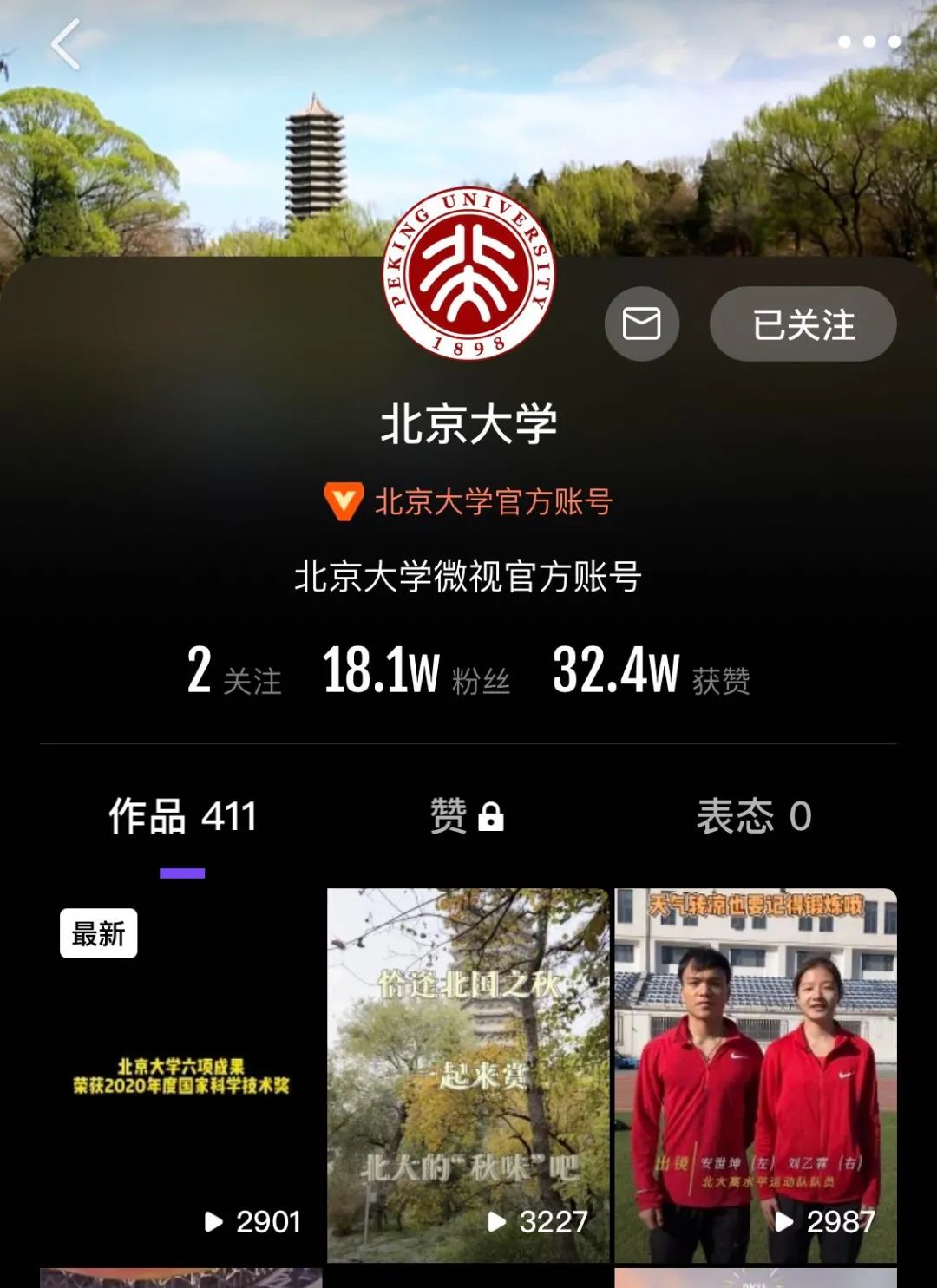The image size is (937, 1288).
Task: Click the purple tab indicator under 作品
Action: (183, 872)
